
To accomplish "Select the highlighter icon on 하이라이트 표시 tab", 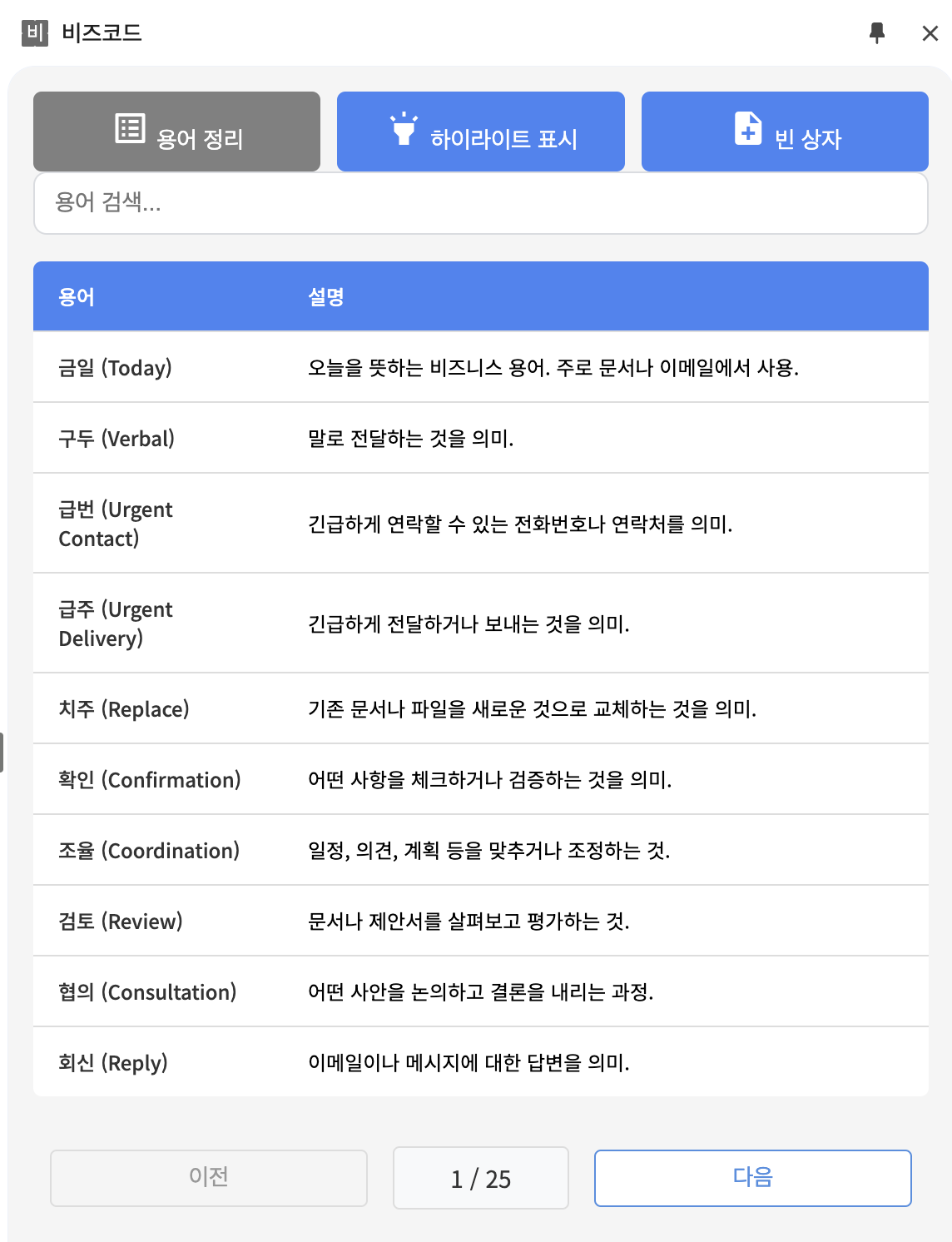I will pos(403,129).
